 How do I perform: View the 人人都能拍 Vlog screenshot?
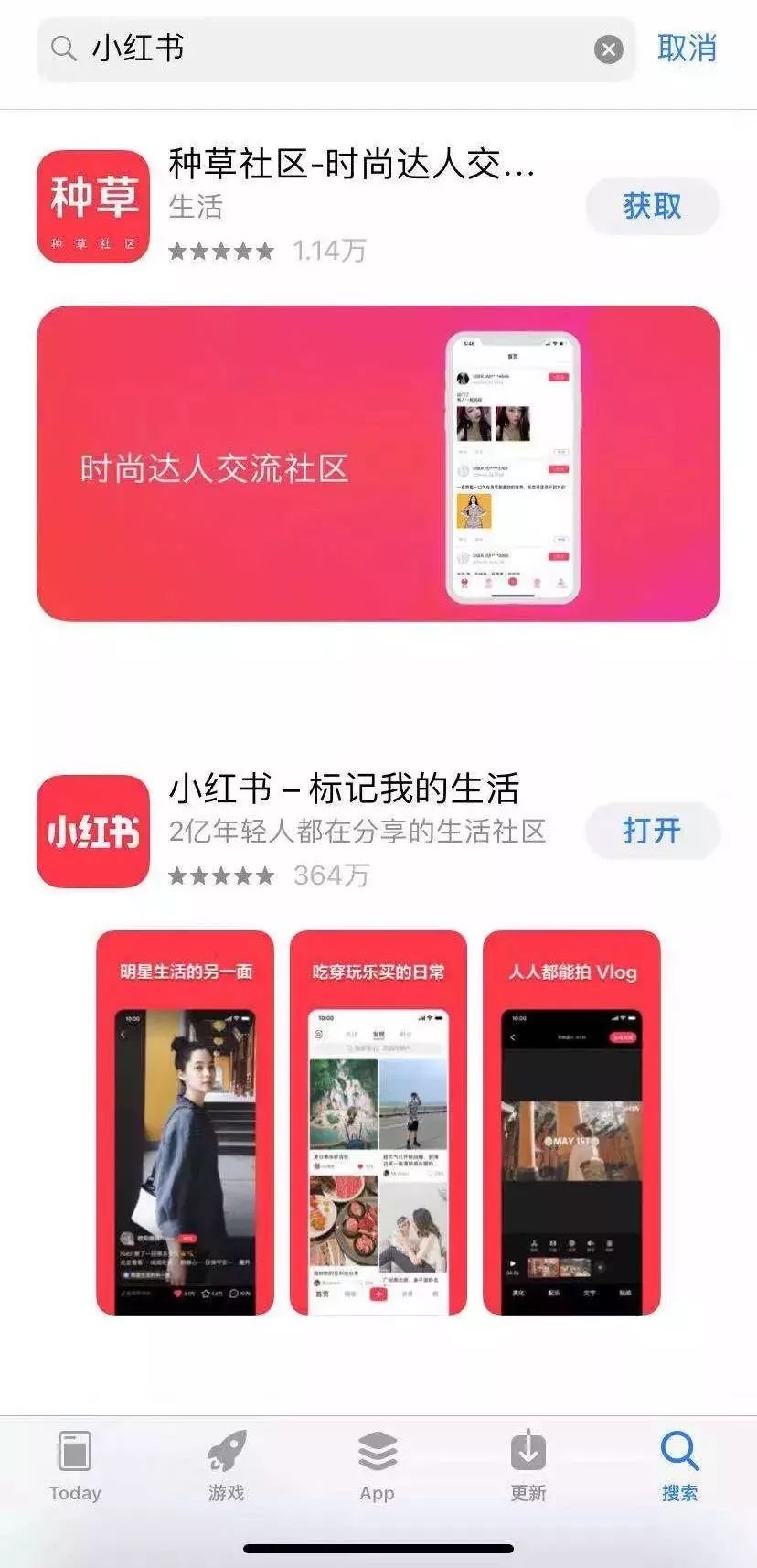click(571, 1122)
